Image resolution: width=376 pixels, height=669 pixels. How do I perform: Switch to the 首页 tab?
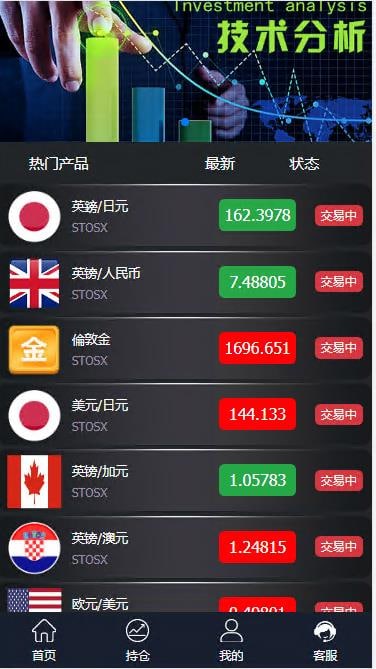pos(44,640)
